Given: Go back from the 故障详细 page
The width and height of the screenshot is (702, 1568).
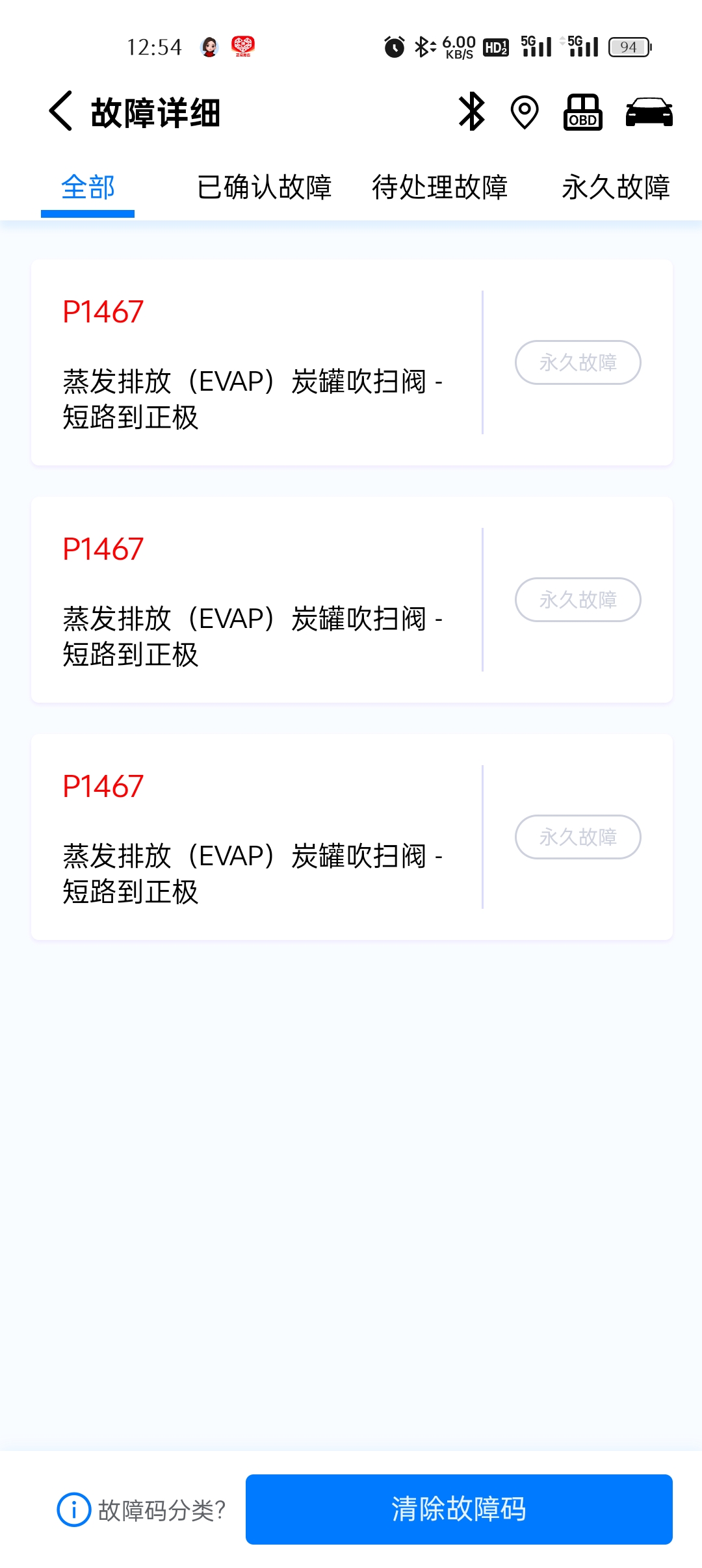Looking at the screenshot, I should [61, 112].
